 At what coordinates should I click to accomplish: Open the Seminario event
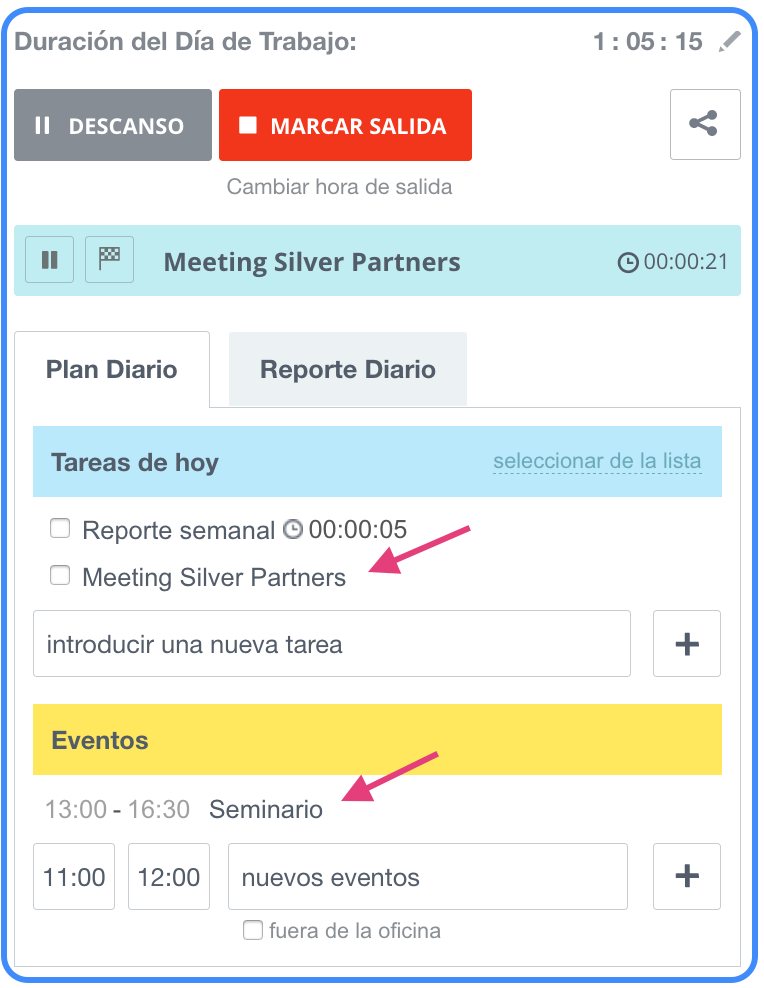[266, 809]
